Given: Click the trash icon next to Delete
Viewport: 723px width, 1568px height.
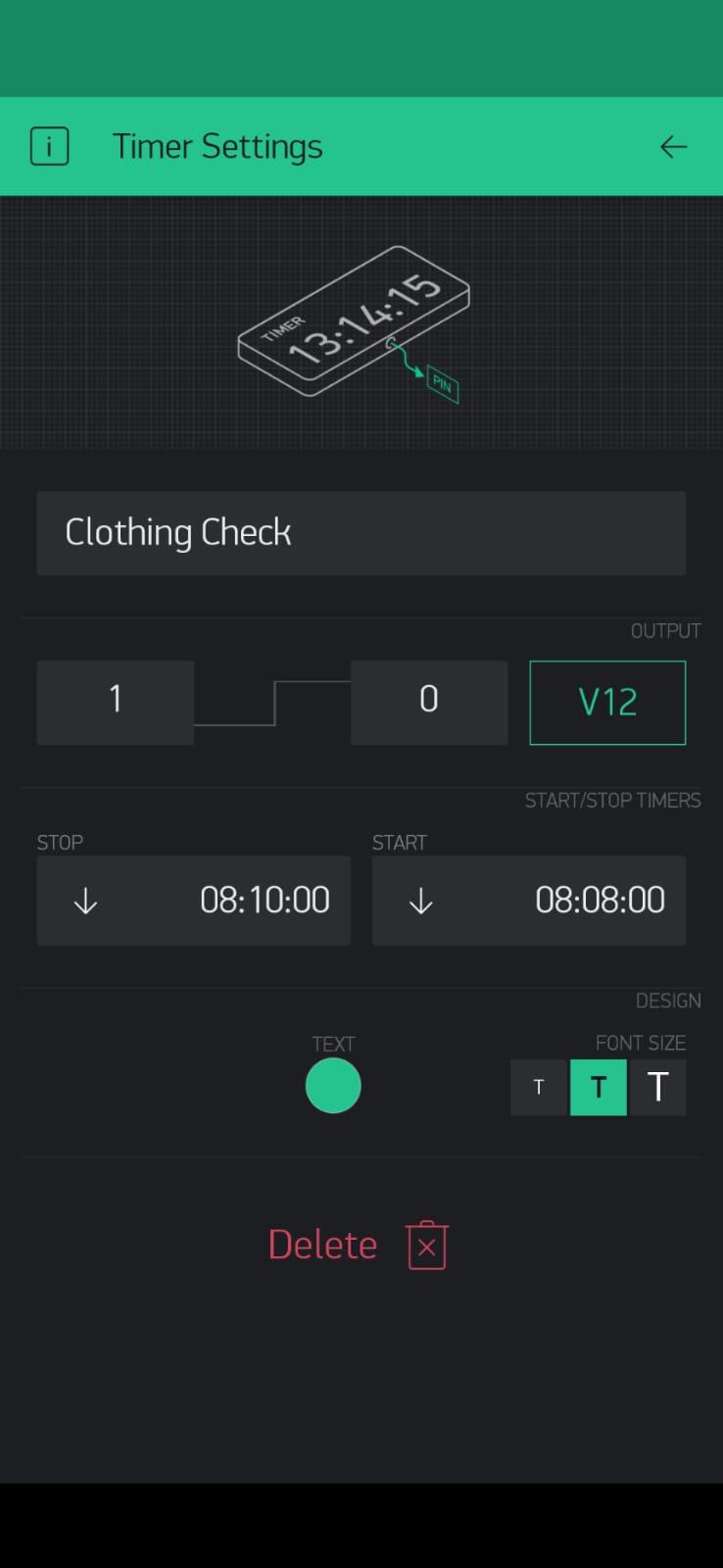Looking at the screenshot, I should [425, 1244].
